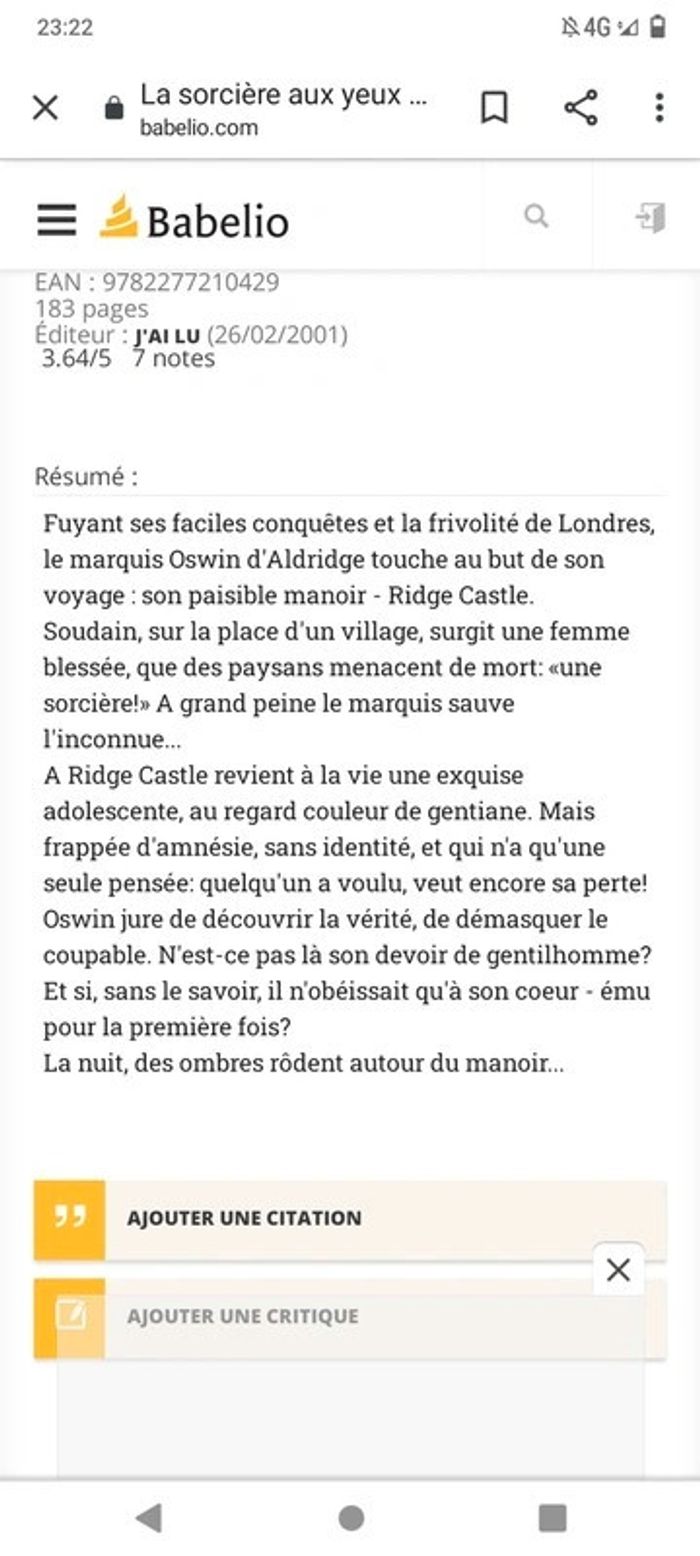Tap the system back button

pos(148,1518)
